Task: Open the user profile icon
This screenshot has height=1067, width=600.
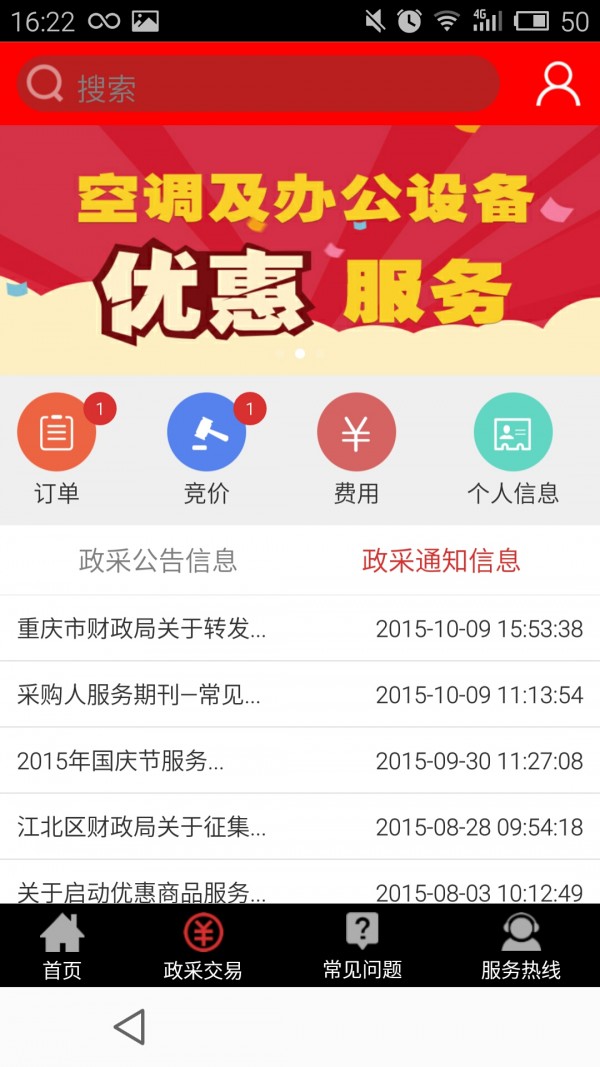Action: (x=558, y=84)
